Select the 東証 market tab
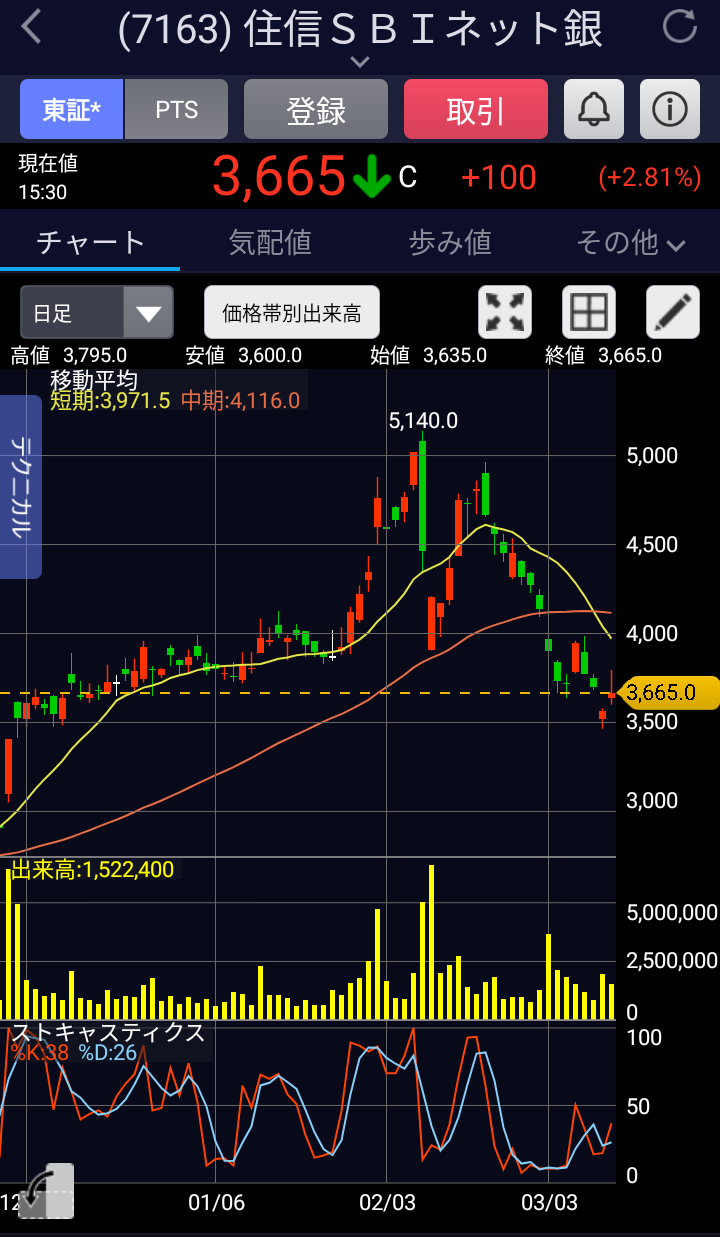This screenshot has width=720, height=1237. tap(72, 109)
